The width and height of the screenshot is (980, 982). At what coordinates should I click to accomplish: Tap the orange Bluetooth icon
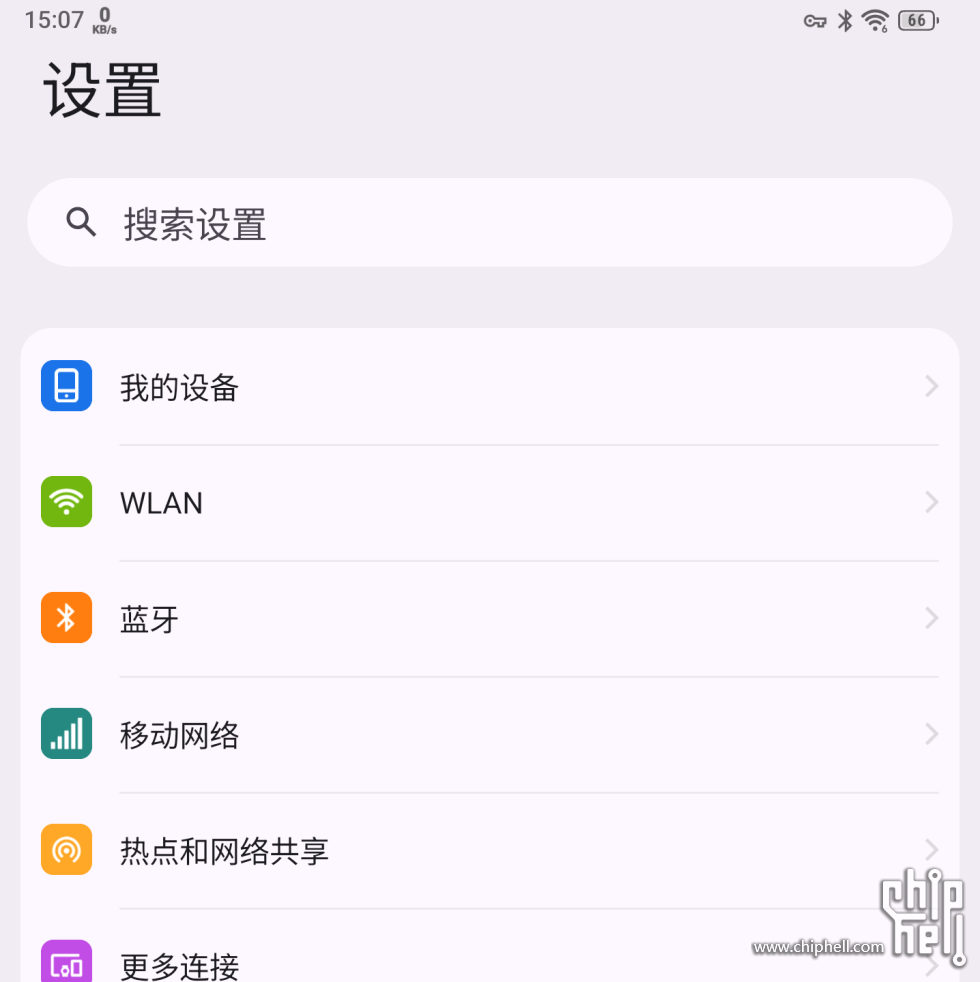[x=65, y=617]
